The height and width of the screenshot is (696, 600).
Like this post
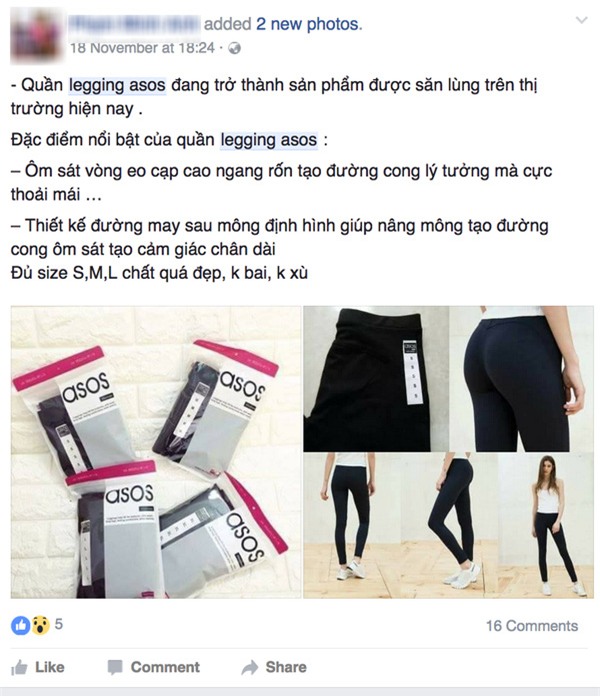[x=38, y=667]
